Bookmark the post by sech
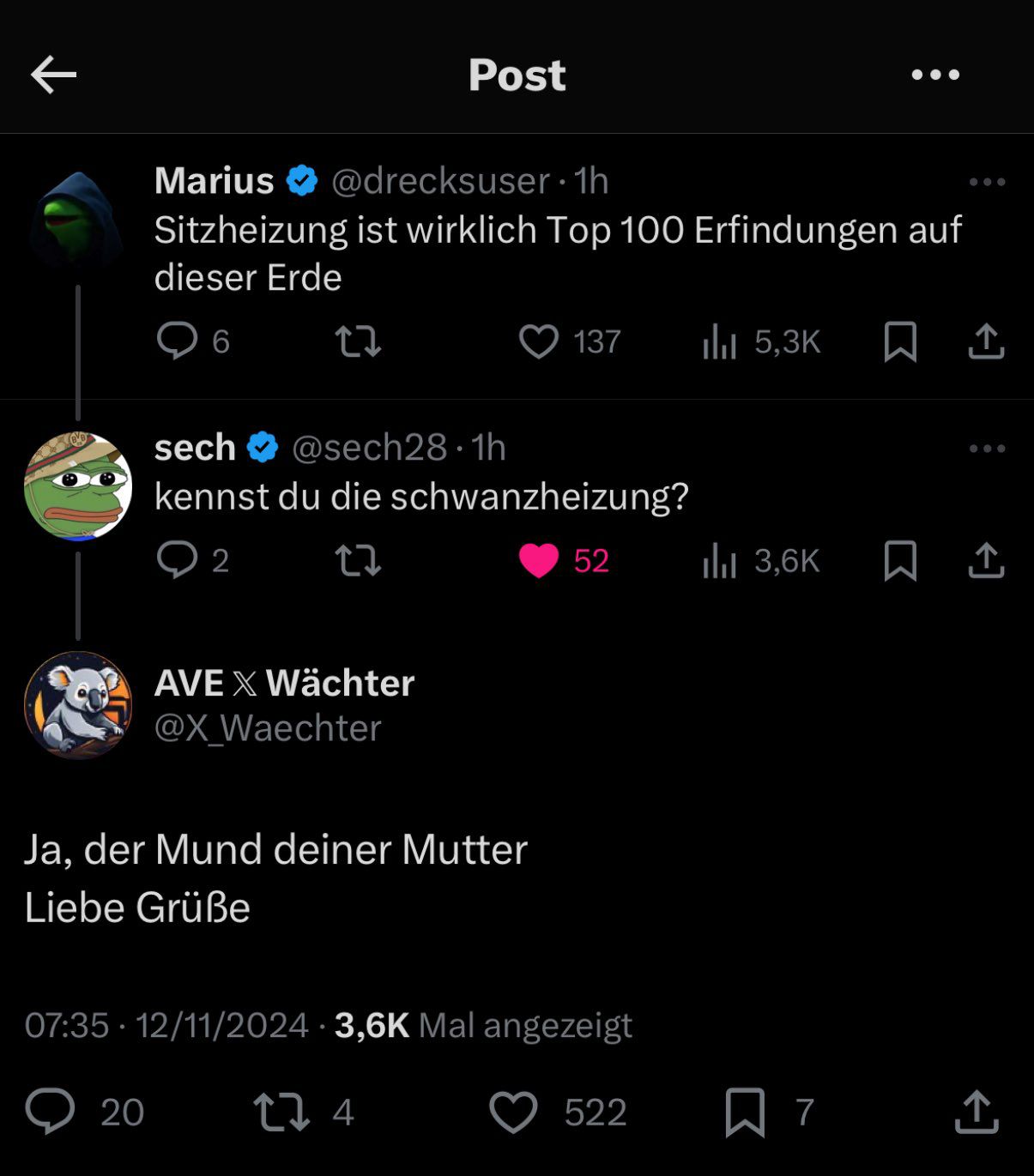This screenshot has height=1176, width=1034. coord(900,561)
